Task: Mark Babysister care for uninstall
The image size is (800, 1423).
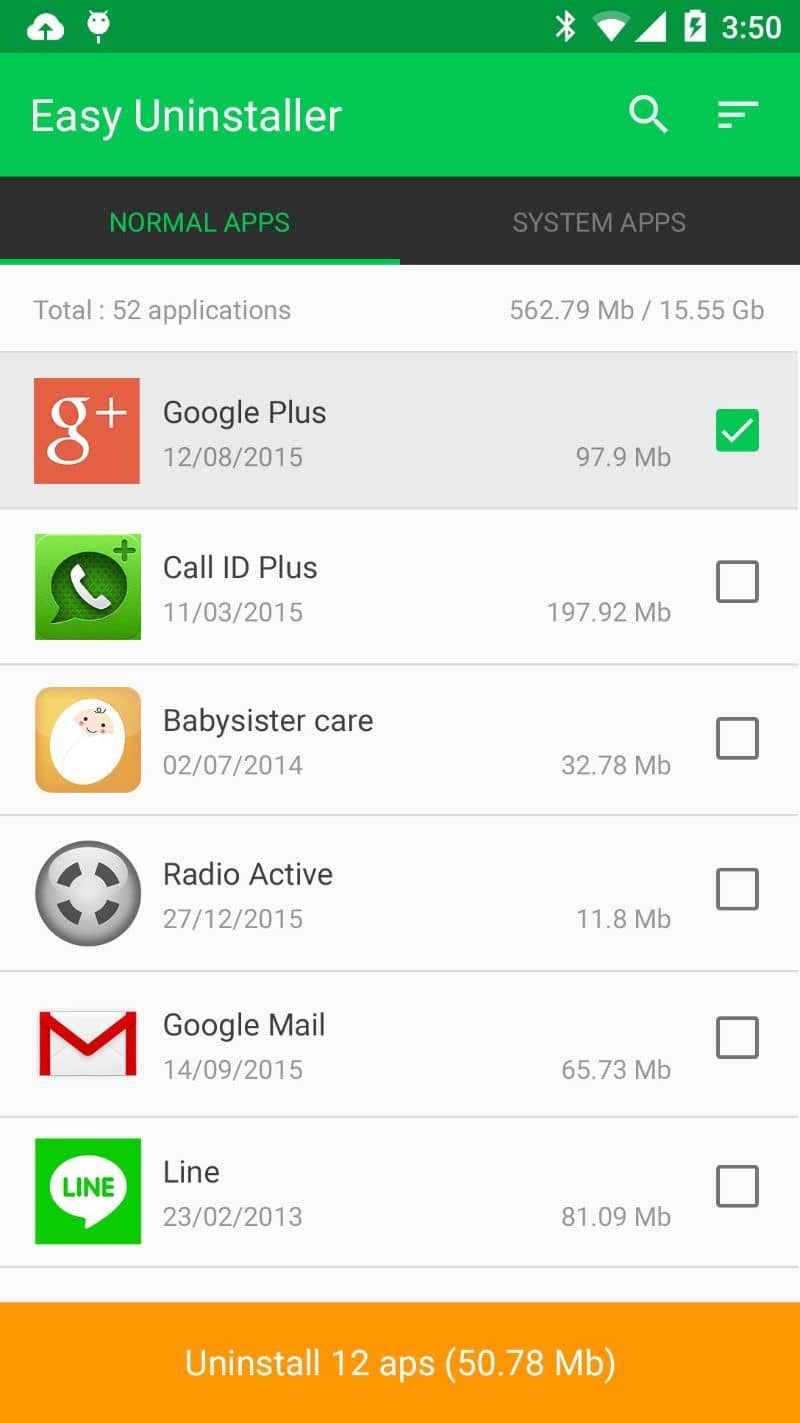Action: pyautogui.click(x=737, y=739)
